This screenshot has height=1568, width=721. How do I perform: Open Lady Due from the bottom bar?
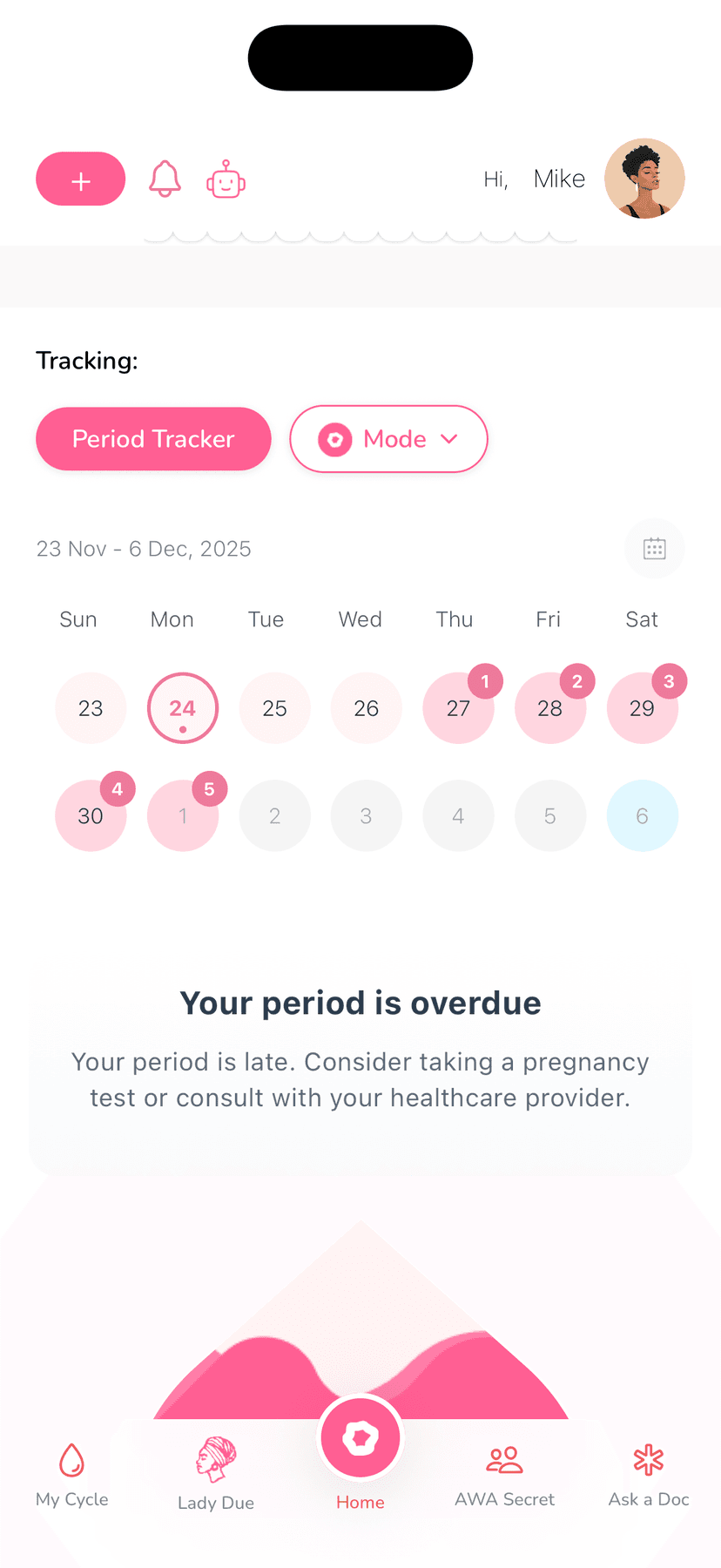point(215,1472)
